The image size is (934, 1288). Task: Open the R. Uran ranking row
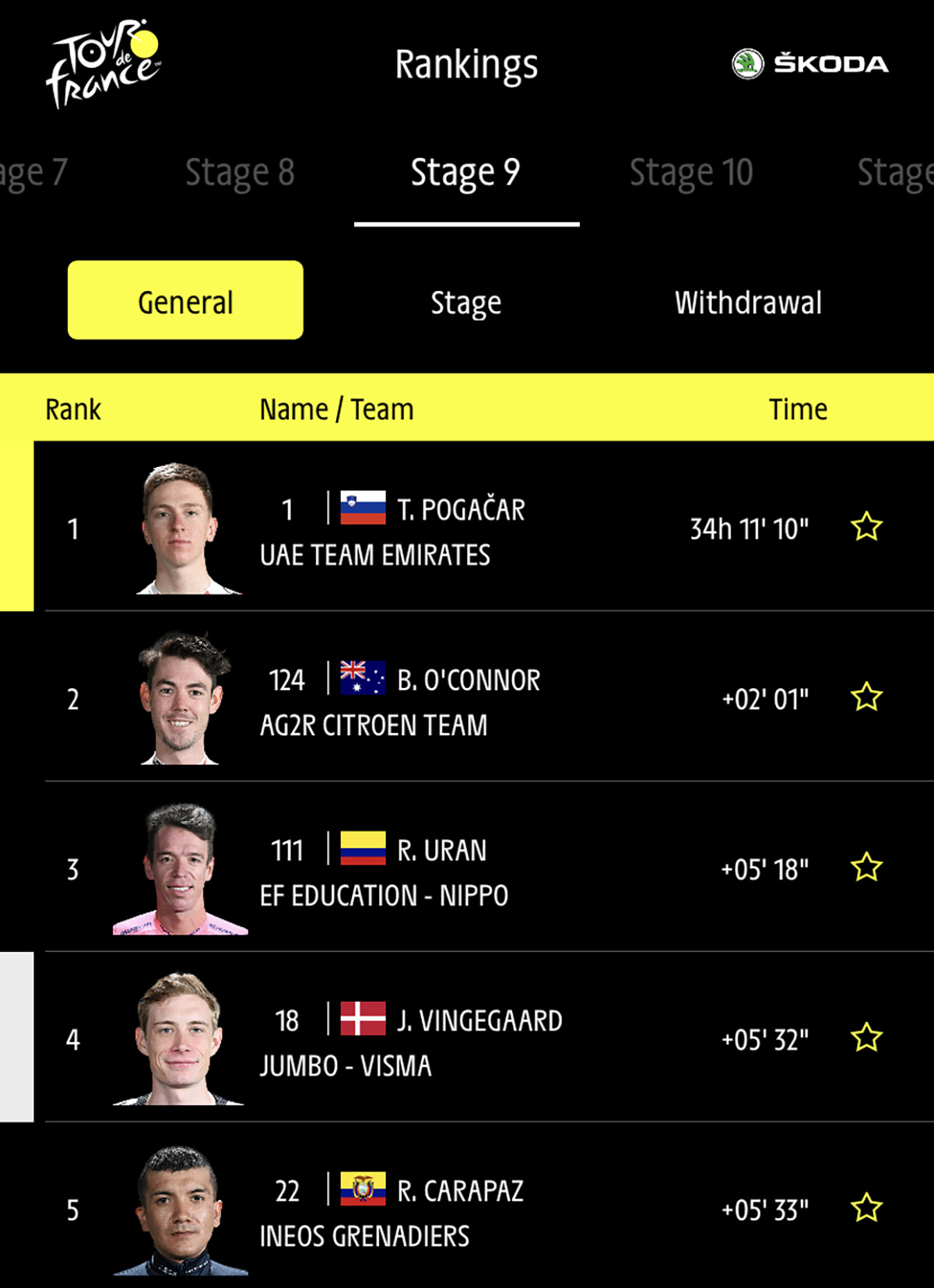(x=441, y=851)
